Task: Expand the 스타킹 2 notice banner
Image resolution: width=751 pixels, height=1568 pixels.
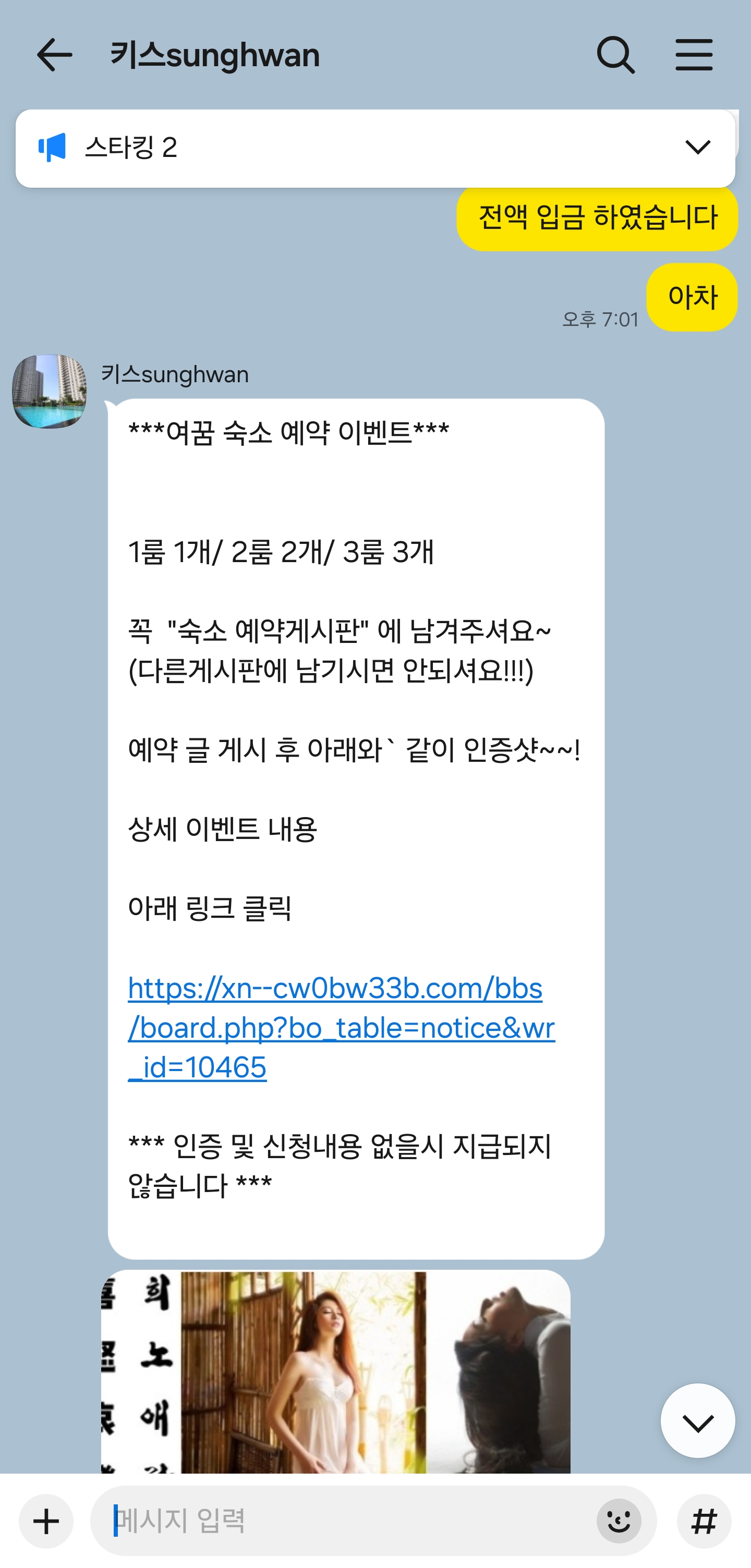Action: point(697,147)
